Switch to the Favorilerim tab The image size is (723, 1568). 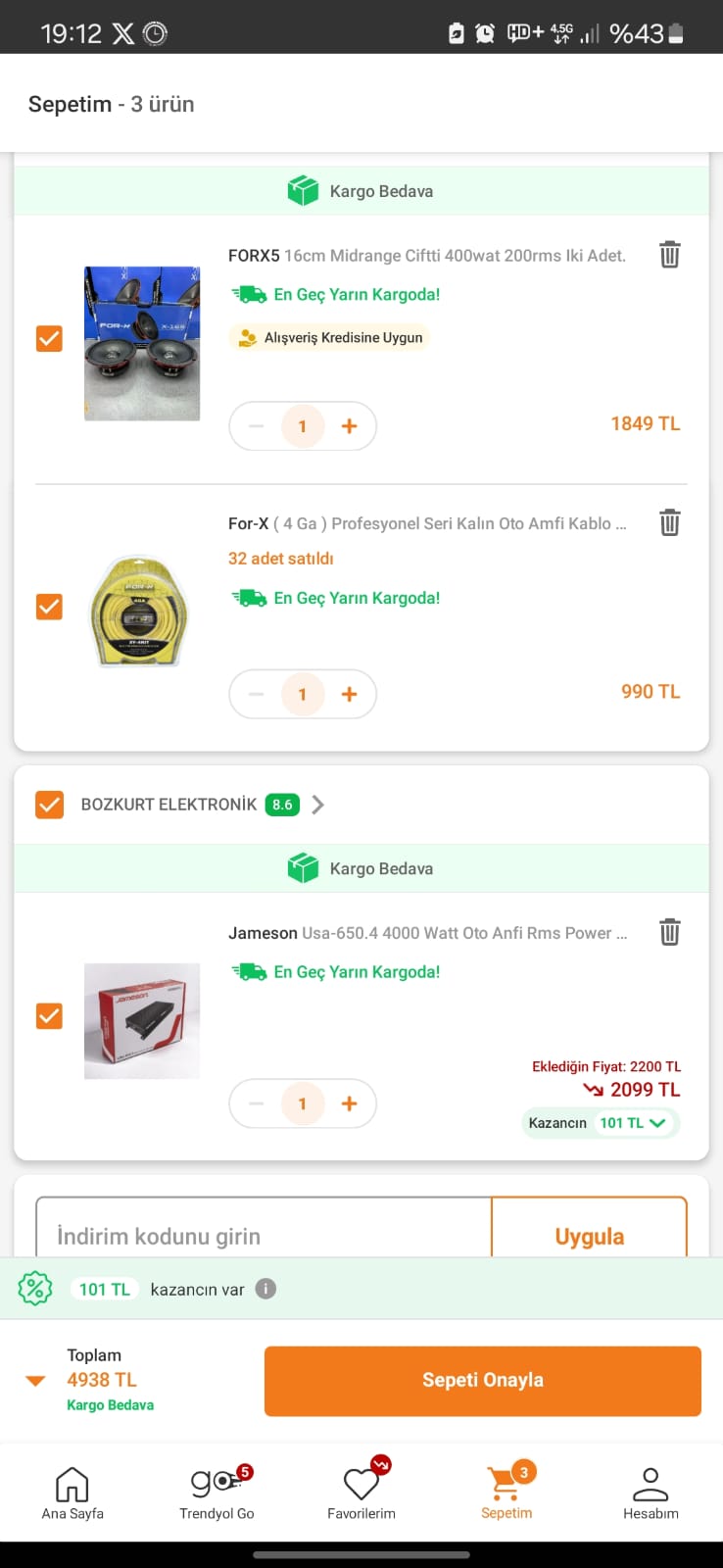click(x=361, y=1493)
